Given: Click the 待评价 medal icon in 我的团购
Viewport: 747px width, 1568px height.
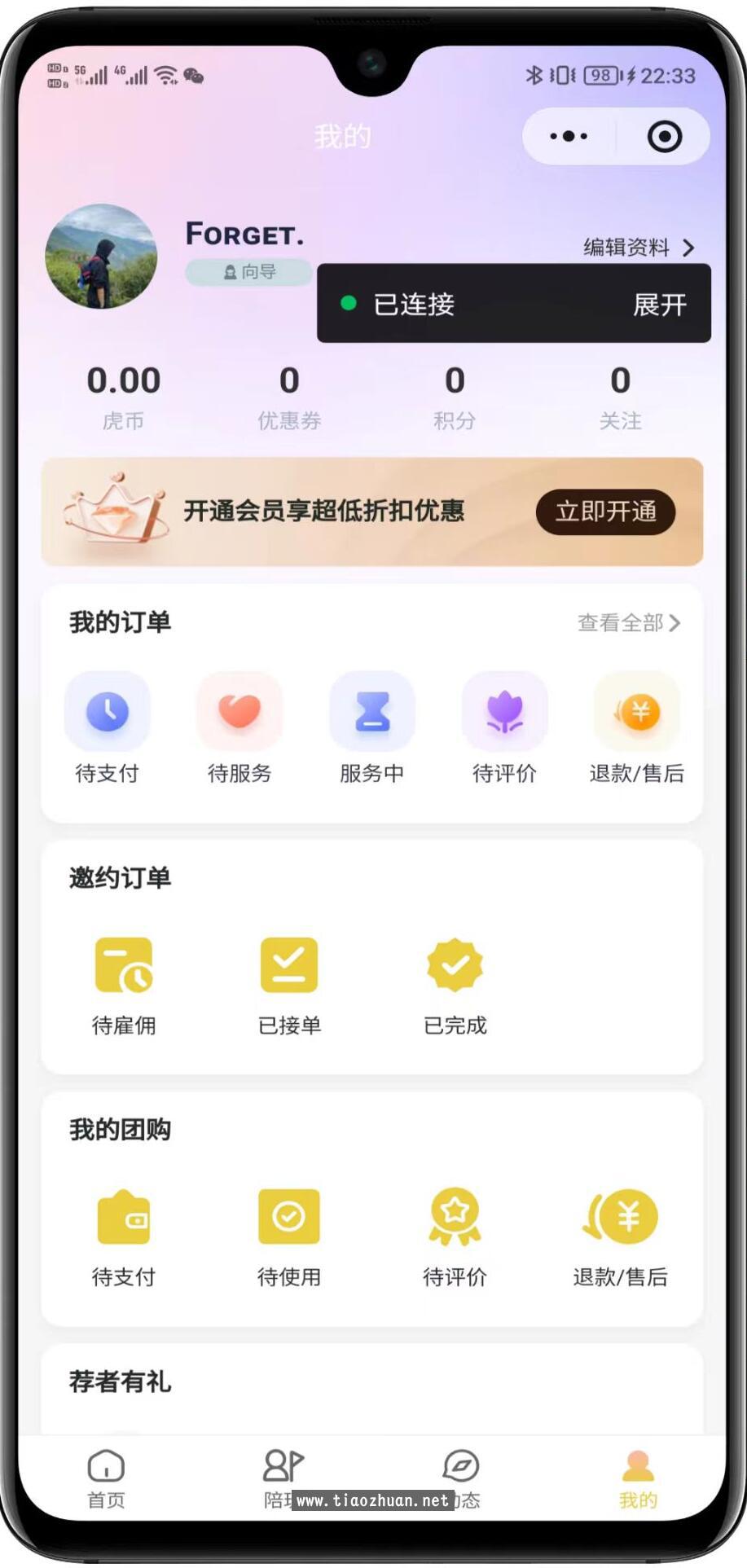Looking at the screenshot, I should 455,1215.
